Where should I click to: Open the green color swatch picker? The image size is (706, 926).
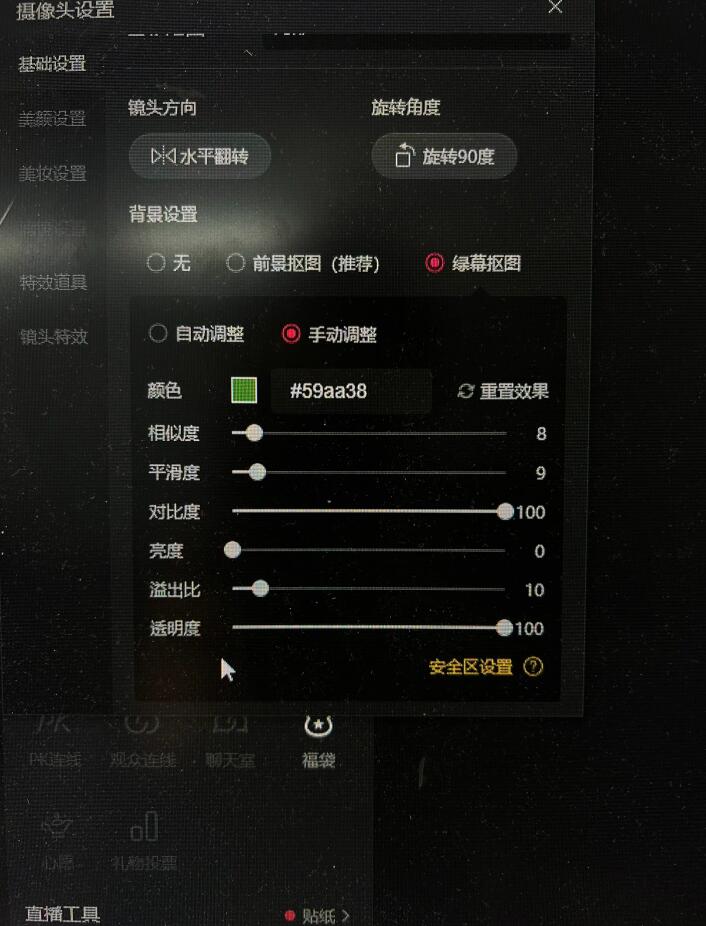(x=244, y=390)
